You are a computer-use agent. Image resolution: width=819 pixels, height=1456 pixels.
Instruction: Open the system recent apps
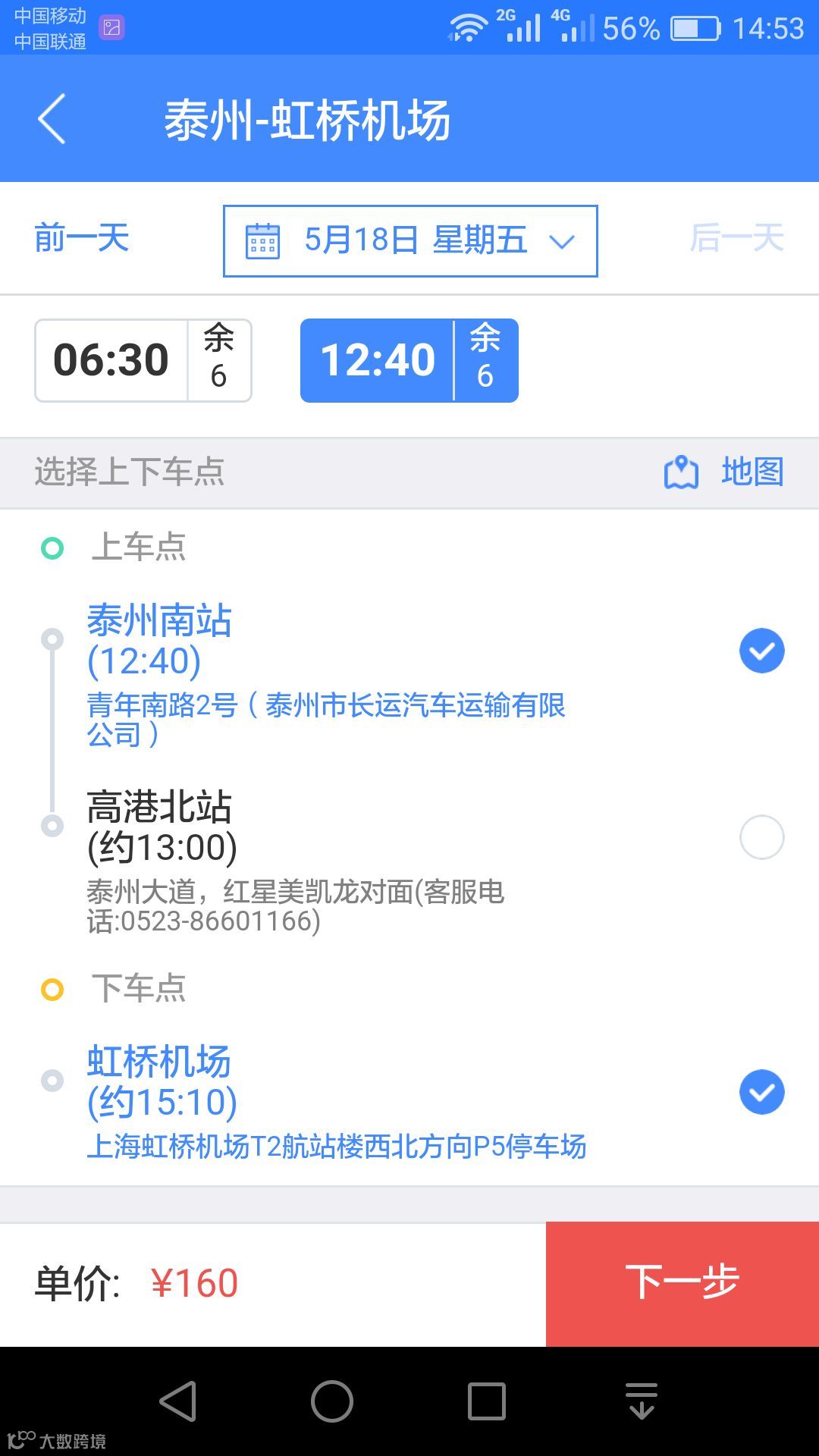487,1401
